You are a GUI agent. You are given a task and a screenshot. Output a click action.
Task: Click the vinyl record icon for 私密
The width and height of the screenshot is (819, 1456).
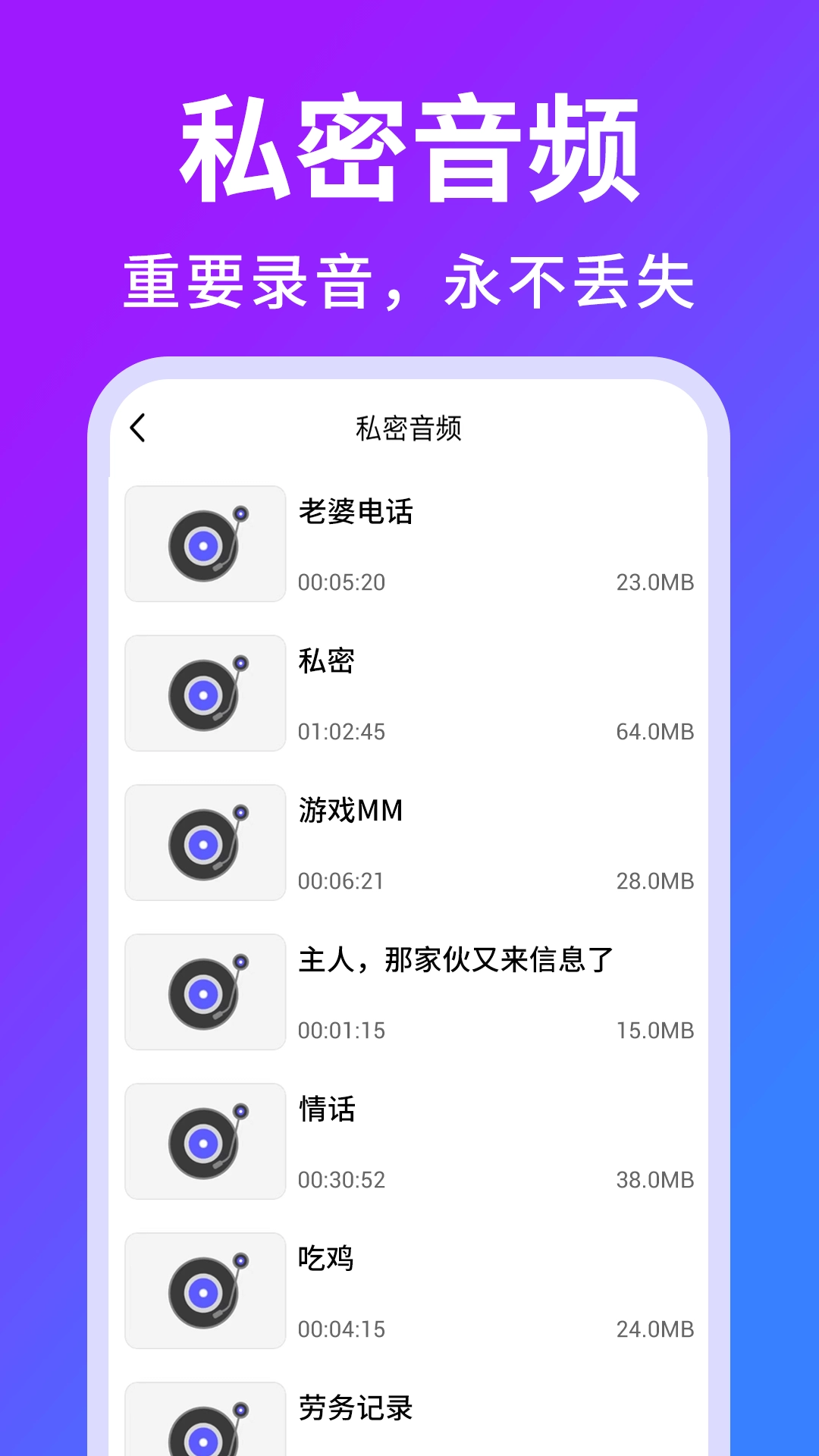205,692
